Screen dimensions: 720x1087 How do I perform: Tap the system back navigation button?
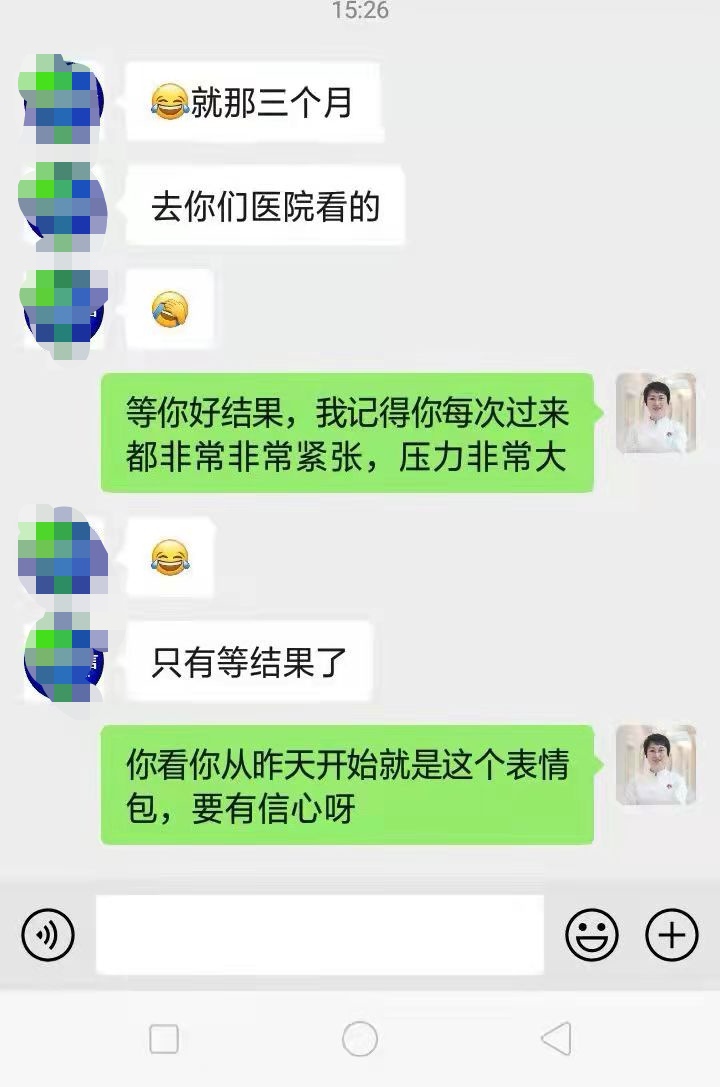(557, 1039)
